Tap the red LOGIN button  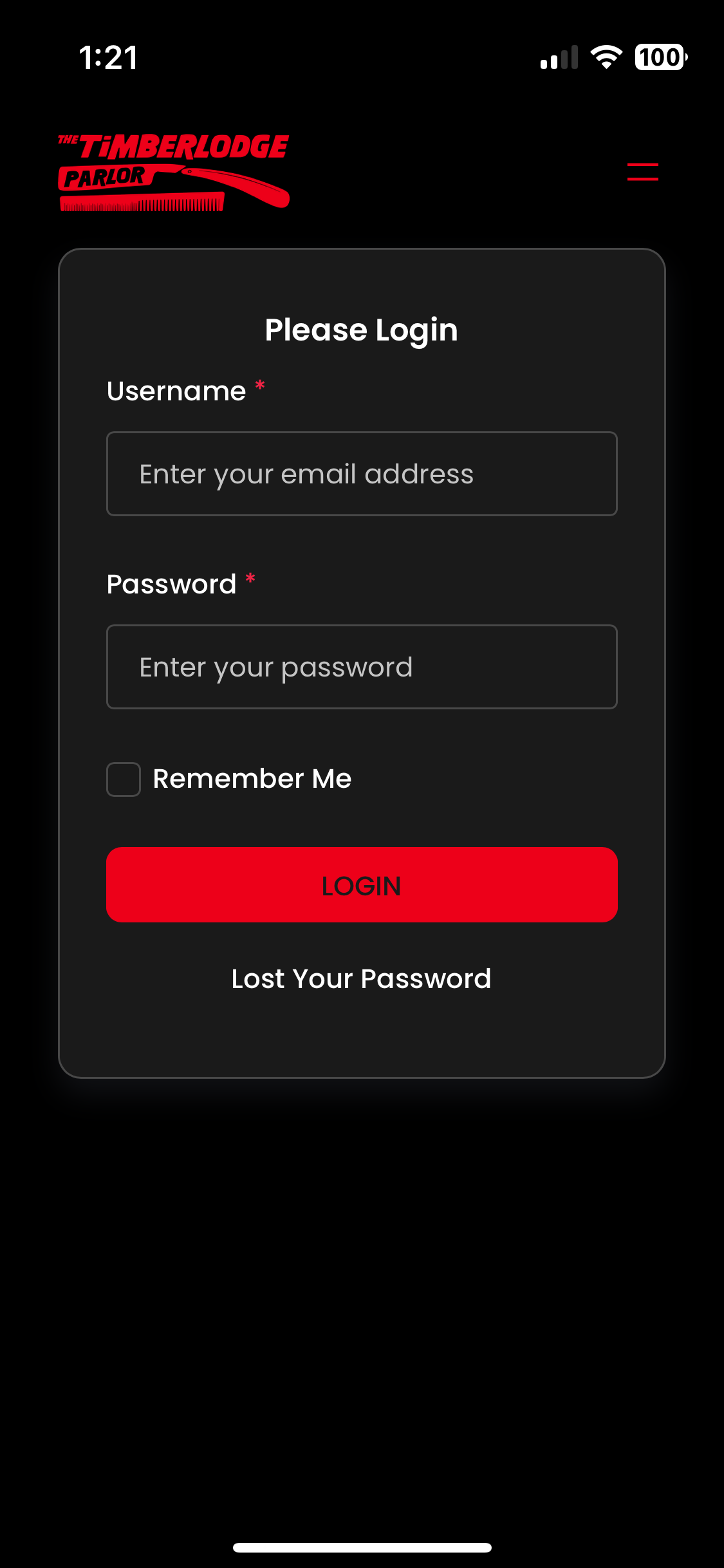(362, 885)
